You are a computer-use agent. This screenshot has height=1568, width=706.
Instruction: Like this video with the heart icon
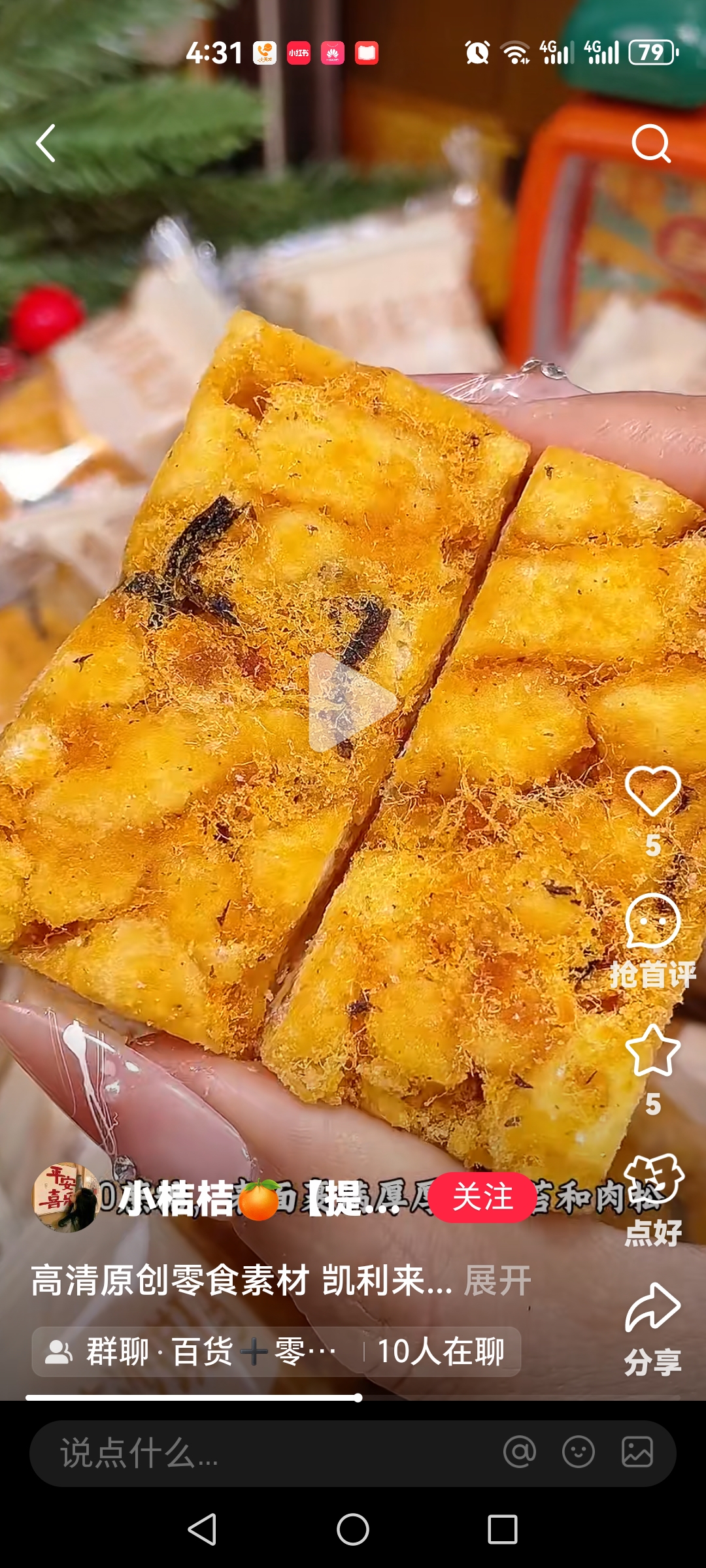(x=652, y=792)
